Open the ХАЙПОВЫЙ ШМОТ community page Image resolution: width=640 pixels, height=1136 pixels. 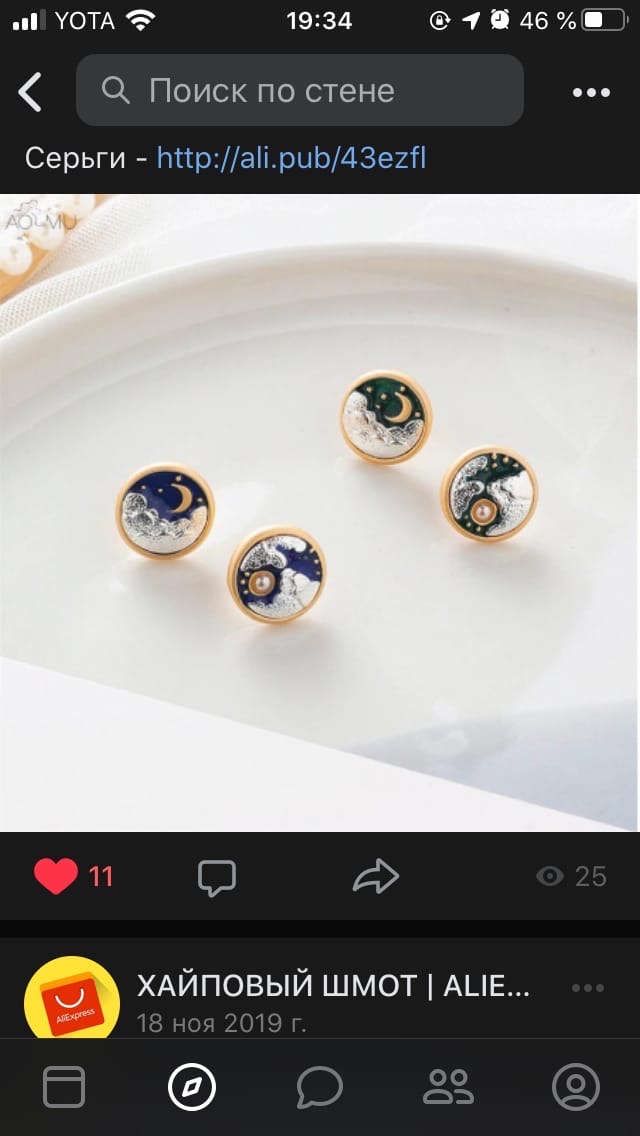(332, 986)
